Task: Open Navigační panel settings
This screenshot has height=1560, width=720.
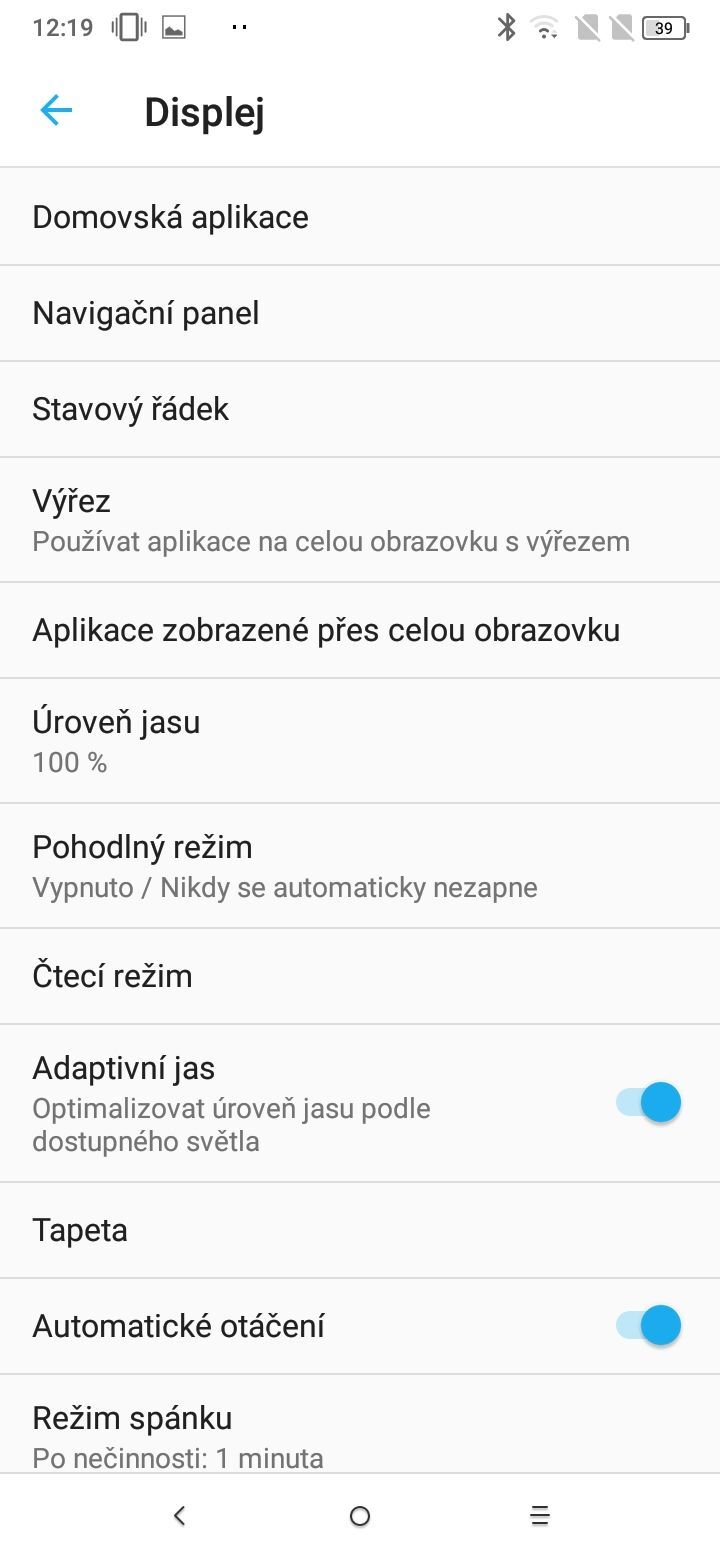Action: 360,312
